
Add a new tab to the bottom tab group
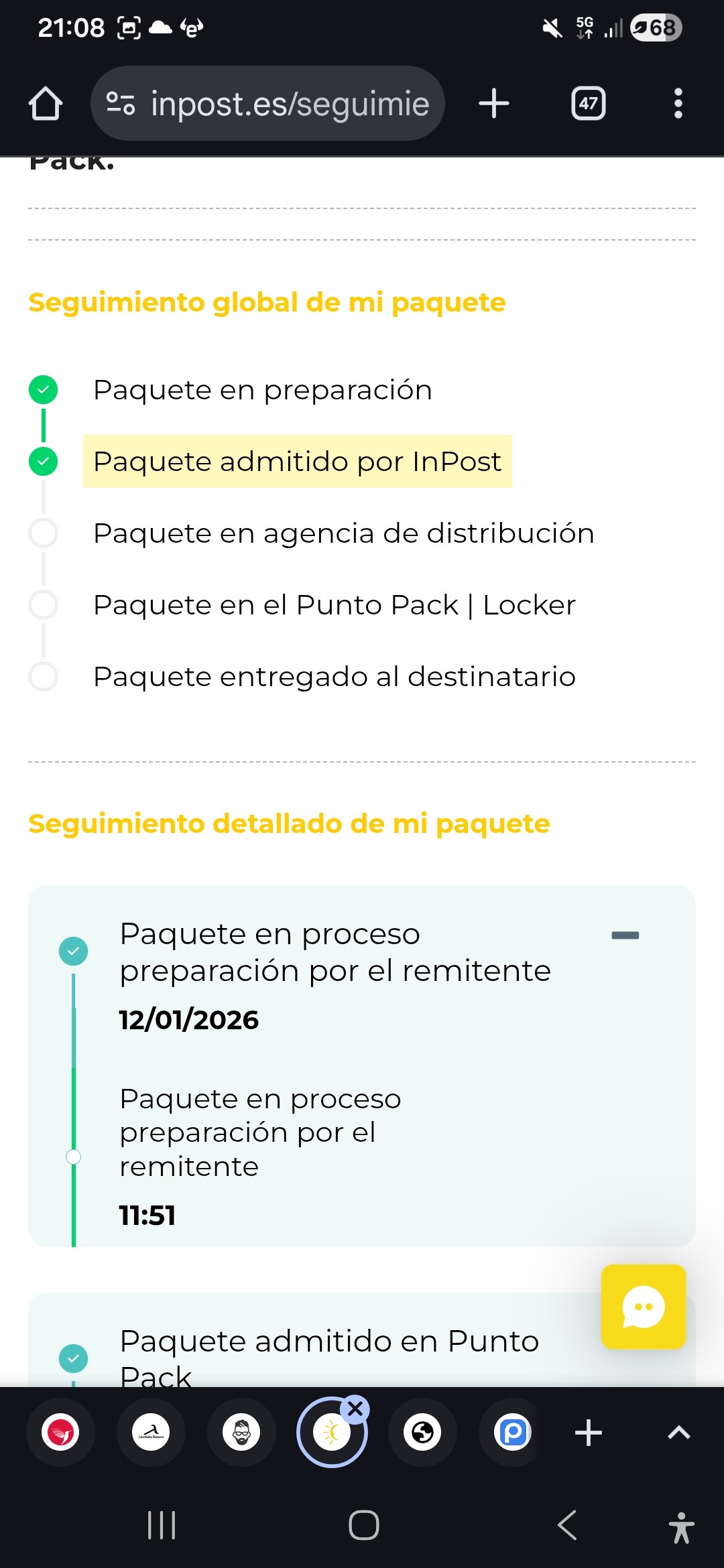[x=589, y=1433]
